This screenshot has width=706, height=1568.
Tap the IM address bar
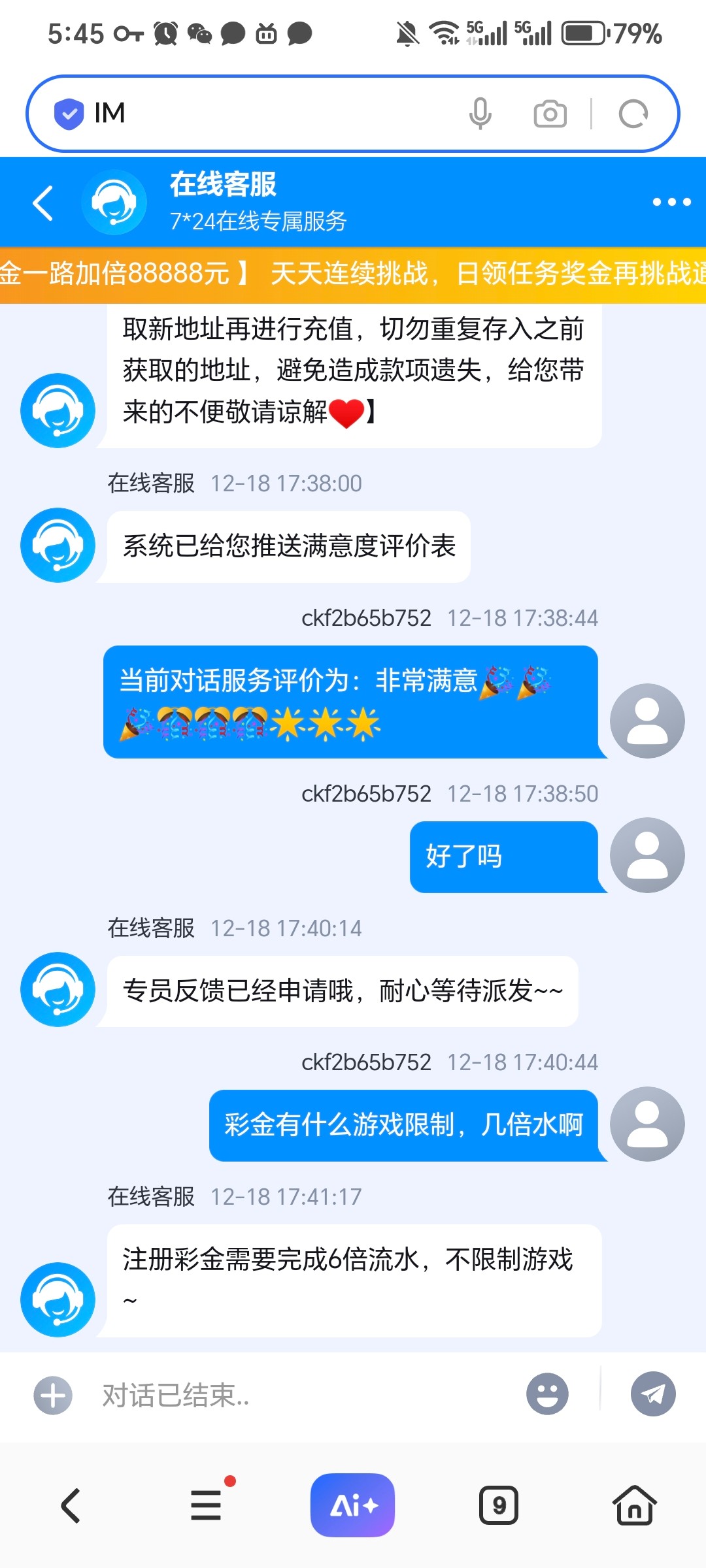coord(261,114)
